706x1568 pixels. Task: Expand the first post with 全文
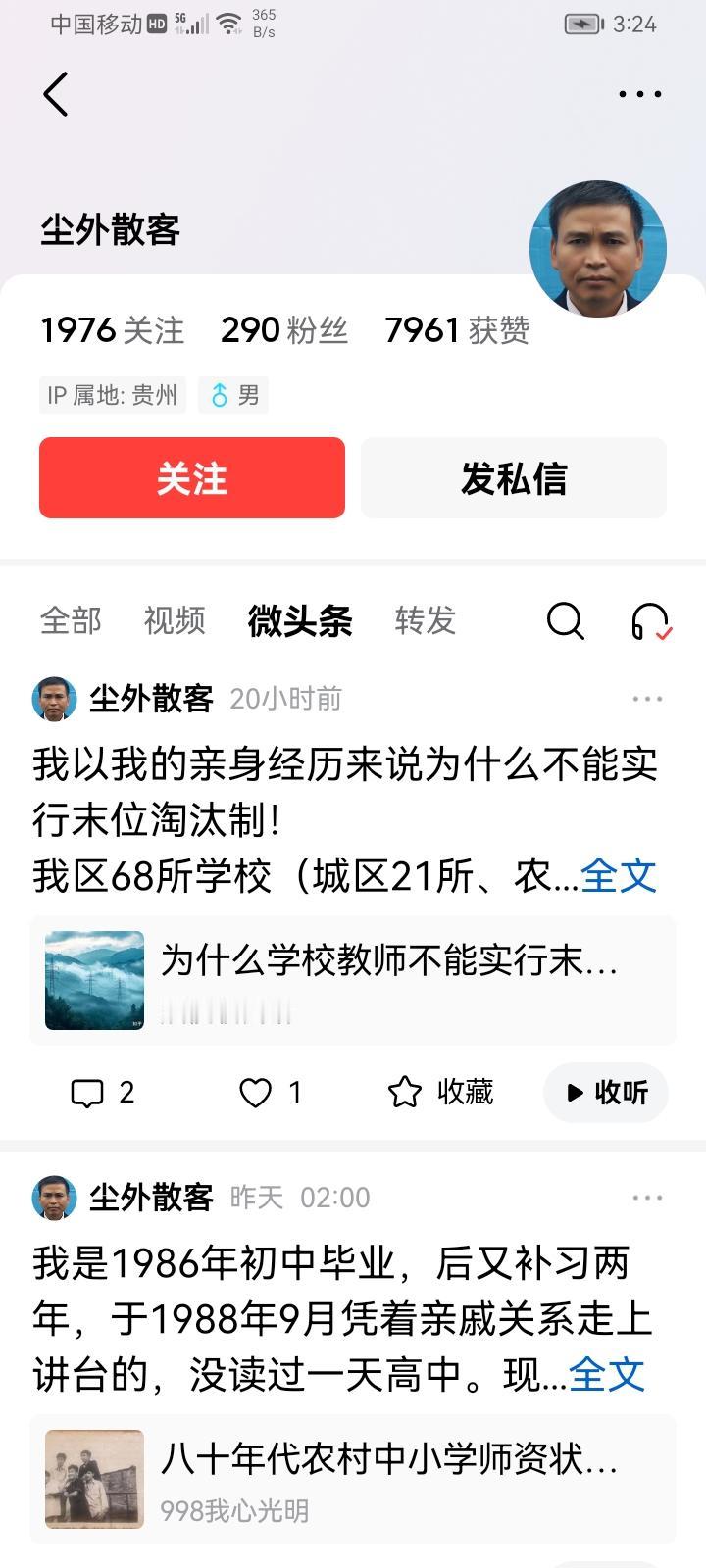pos(619,878)
